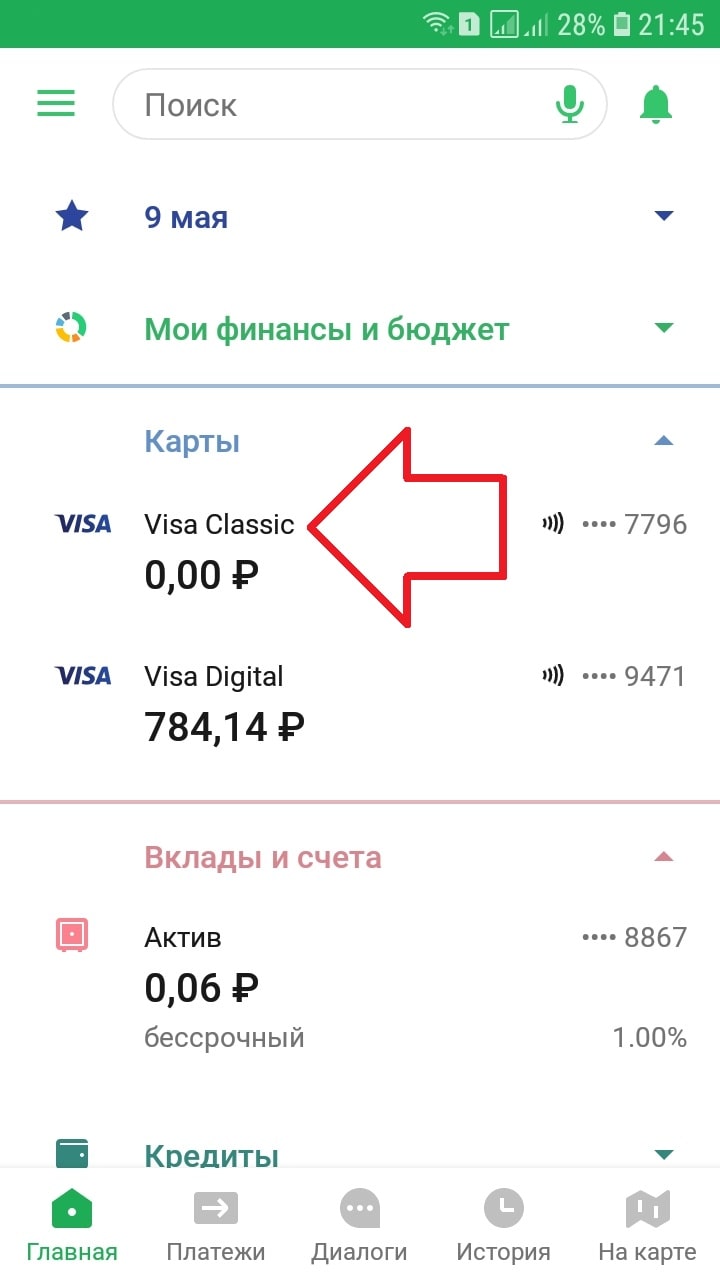Tap the Visa logo on the Classic card

point(83,523)
